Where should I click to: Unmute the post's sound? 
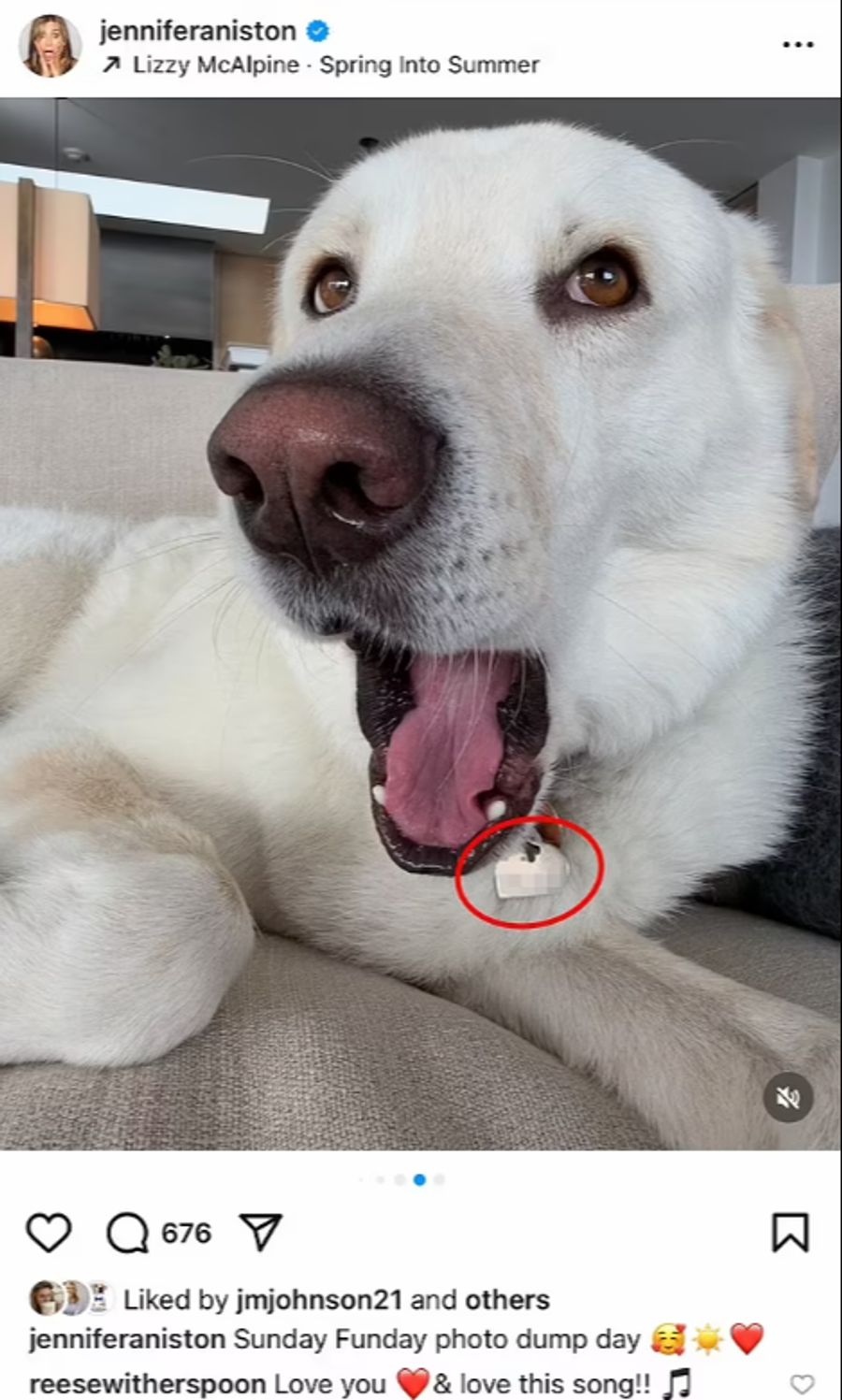788,1097
